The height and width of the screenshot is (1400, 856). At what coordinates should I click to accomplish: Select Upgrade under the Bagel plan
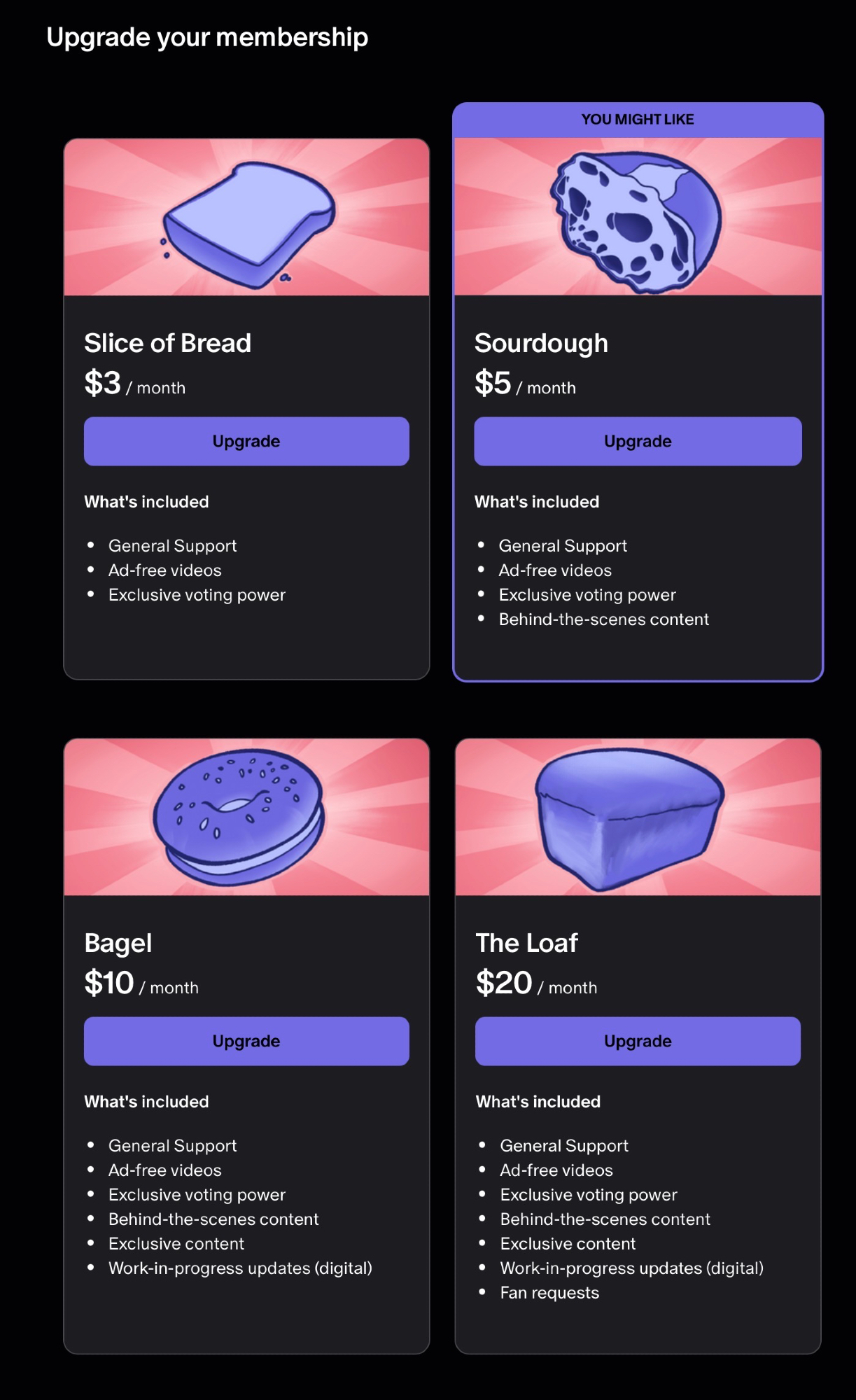(x=246, y=1041)
